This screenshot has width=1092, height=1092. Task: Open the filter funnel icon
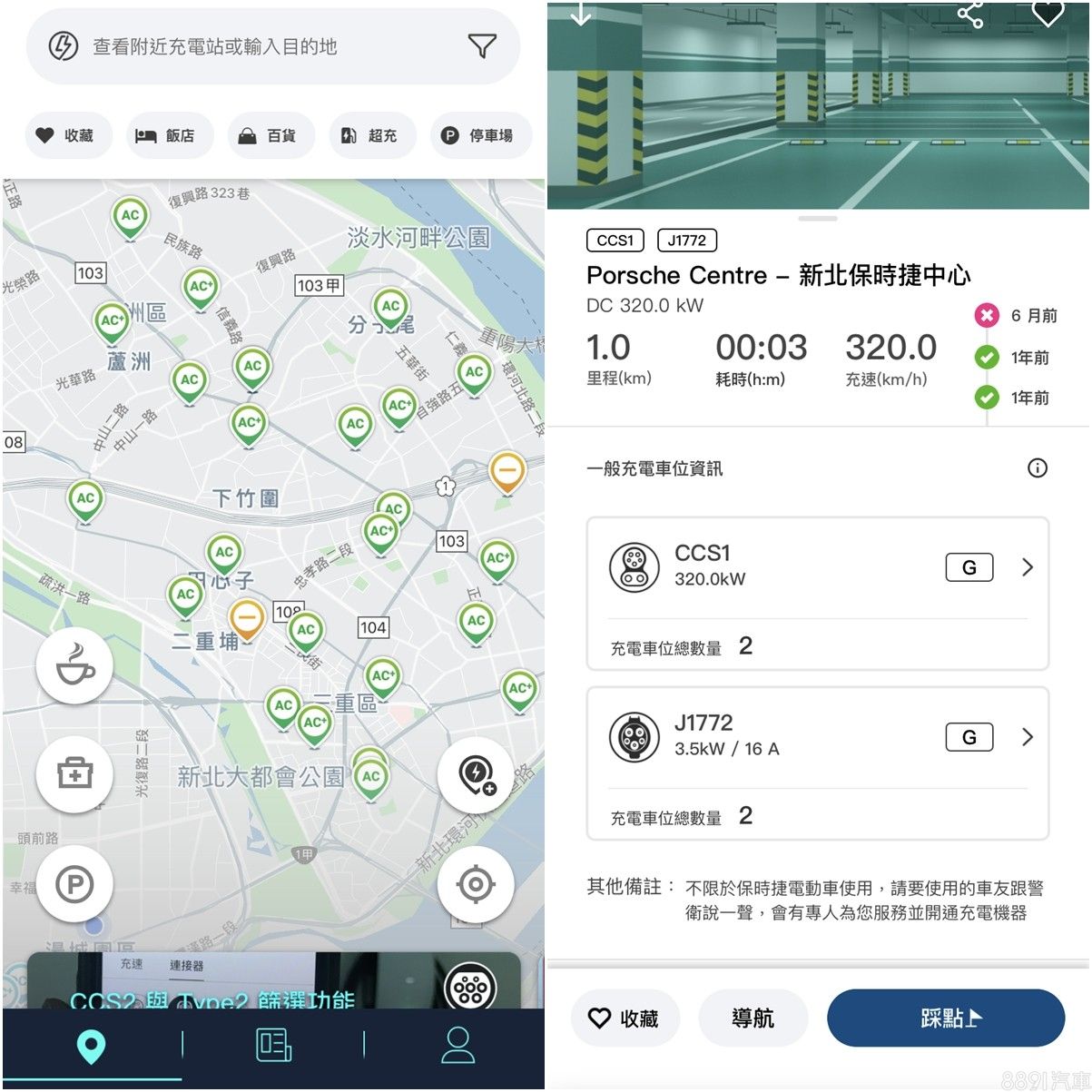pyautogui.click(x=481, y=46)
